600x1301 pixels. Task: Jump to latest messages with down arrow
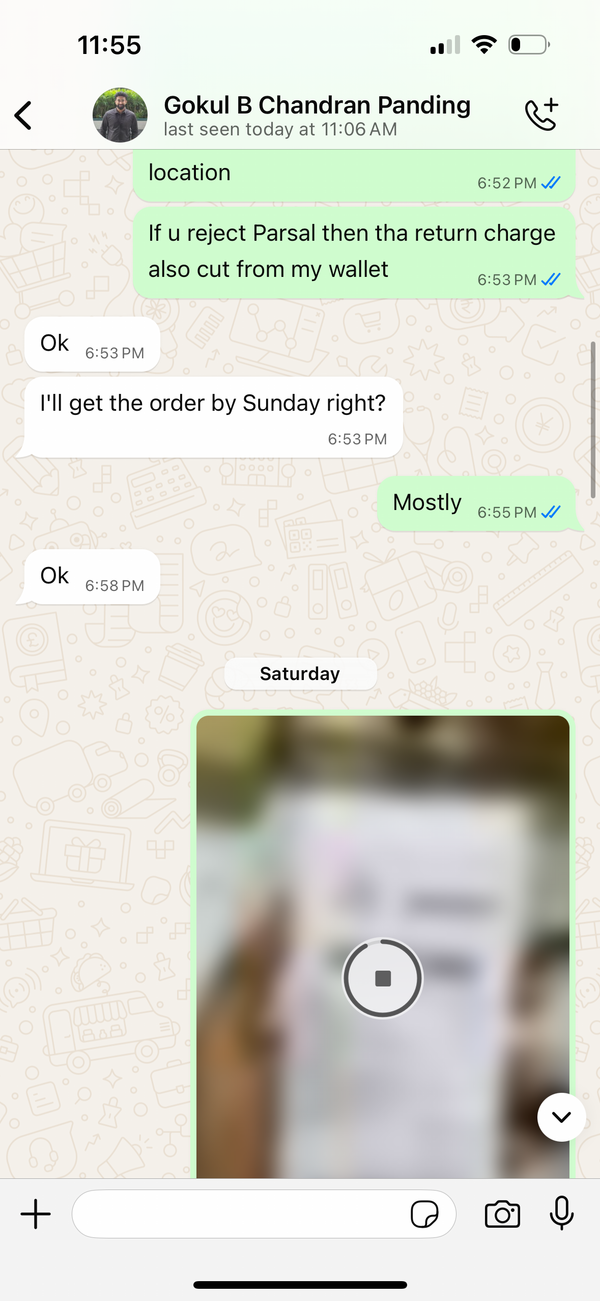(x=561, y=1117)
